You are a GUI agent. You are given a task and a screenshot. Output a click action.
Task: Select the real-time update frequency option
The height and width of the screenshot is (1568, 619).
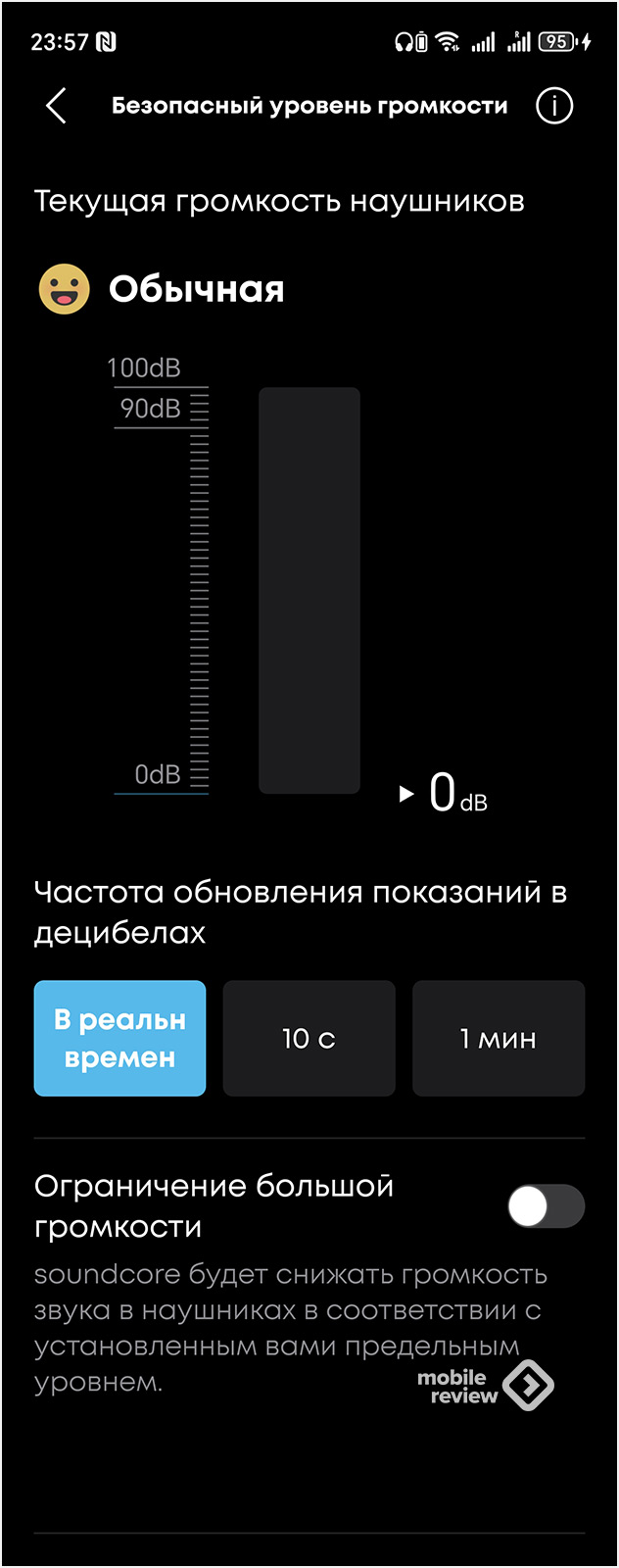[119, 1038]
